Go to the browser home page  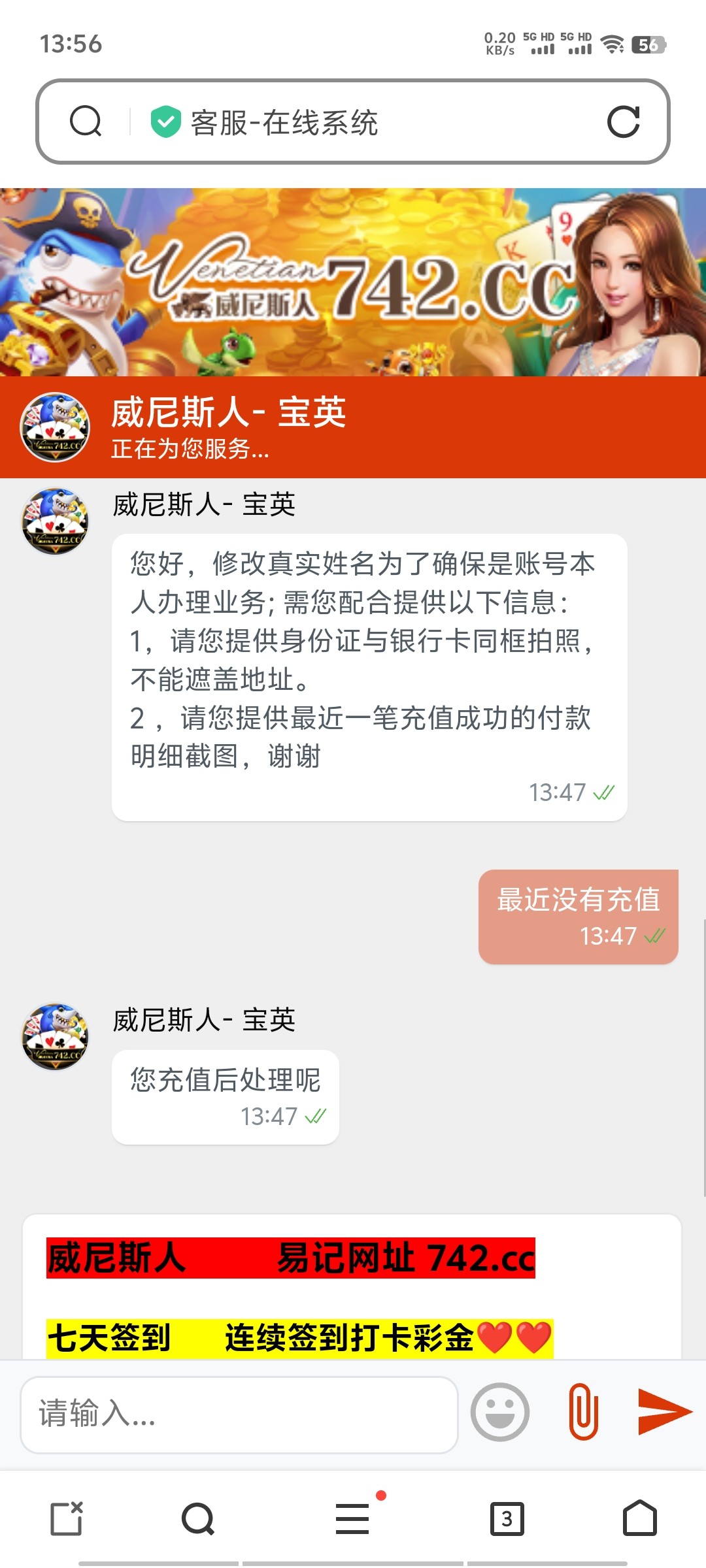point(639,1518)
